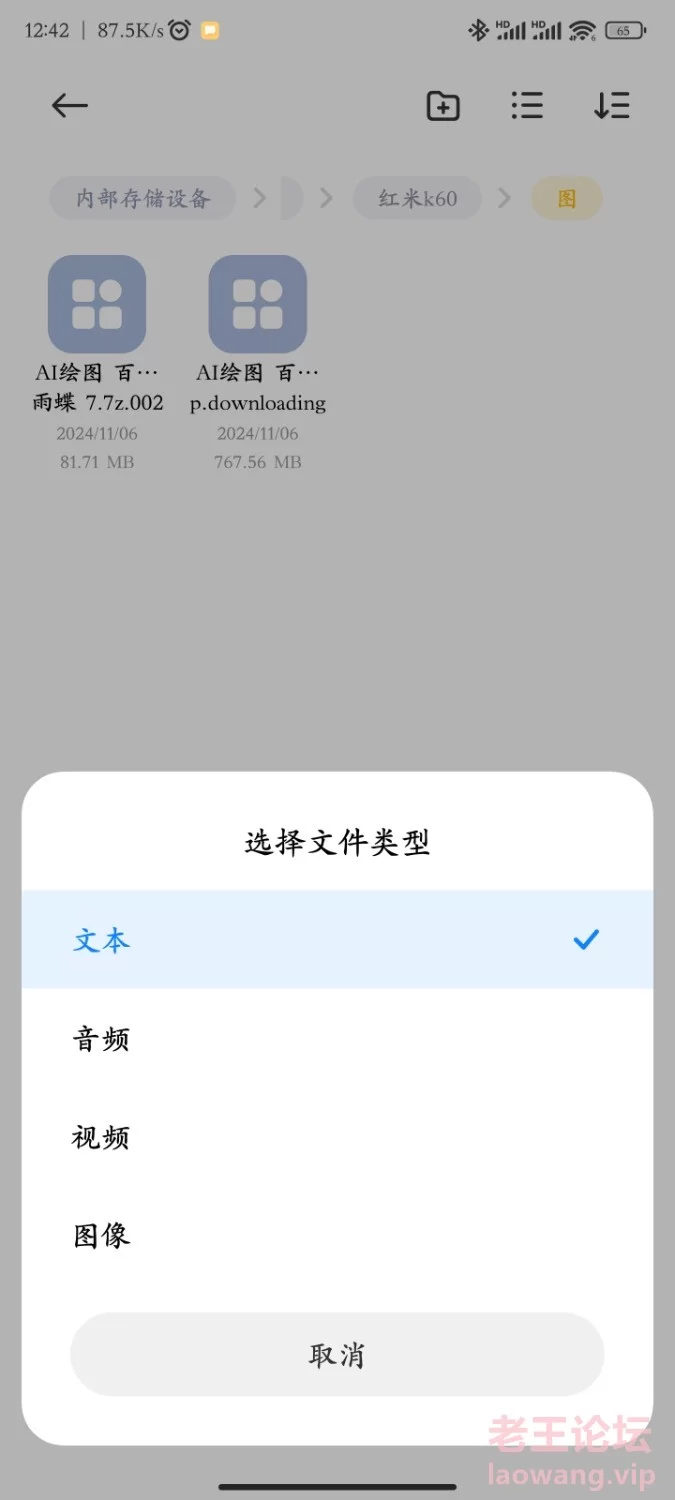Pick the 视频 file type

click(x=337, y=1136)
